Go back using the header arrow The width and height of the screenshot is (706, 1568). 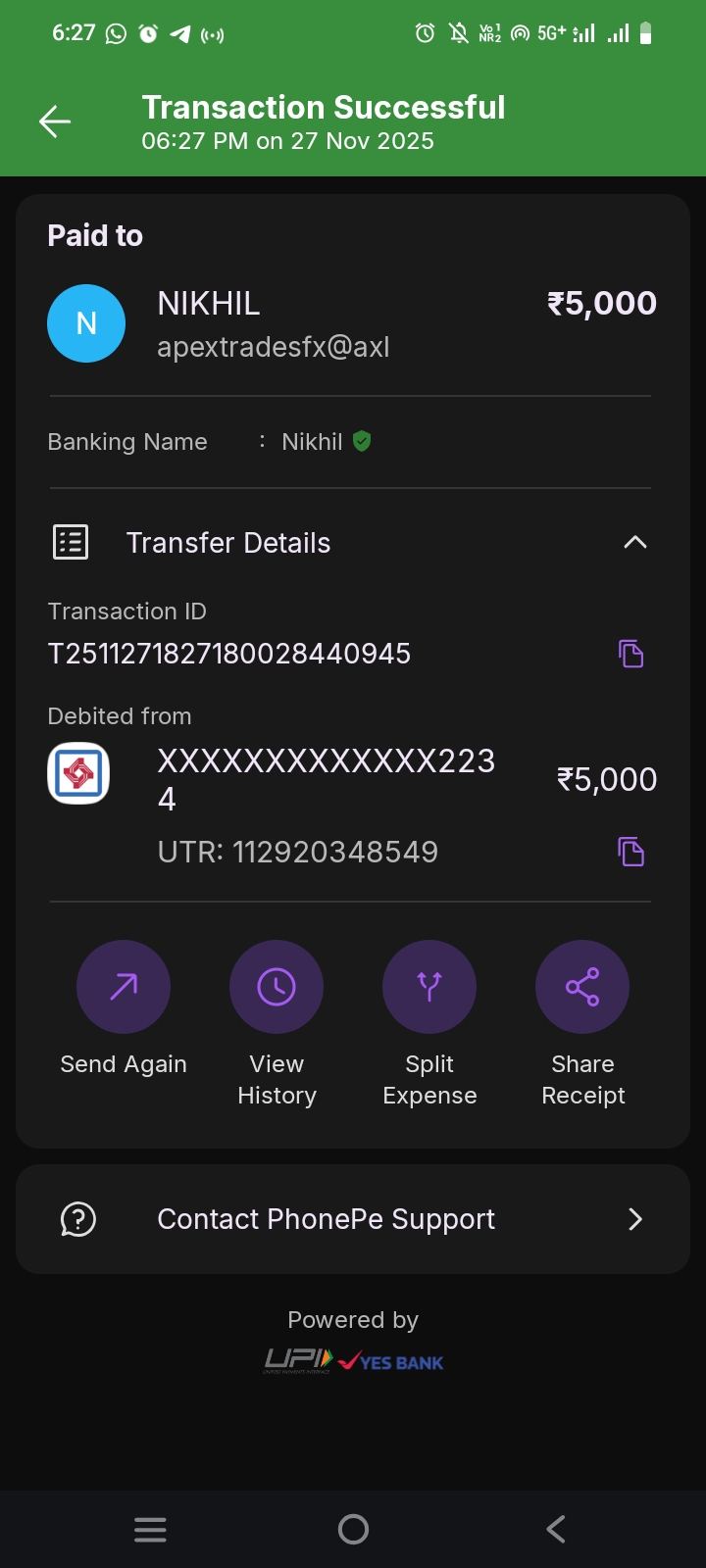tap(55, 122)
